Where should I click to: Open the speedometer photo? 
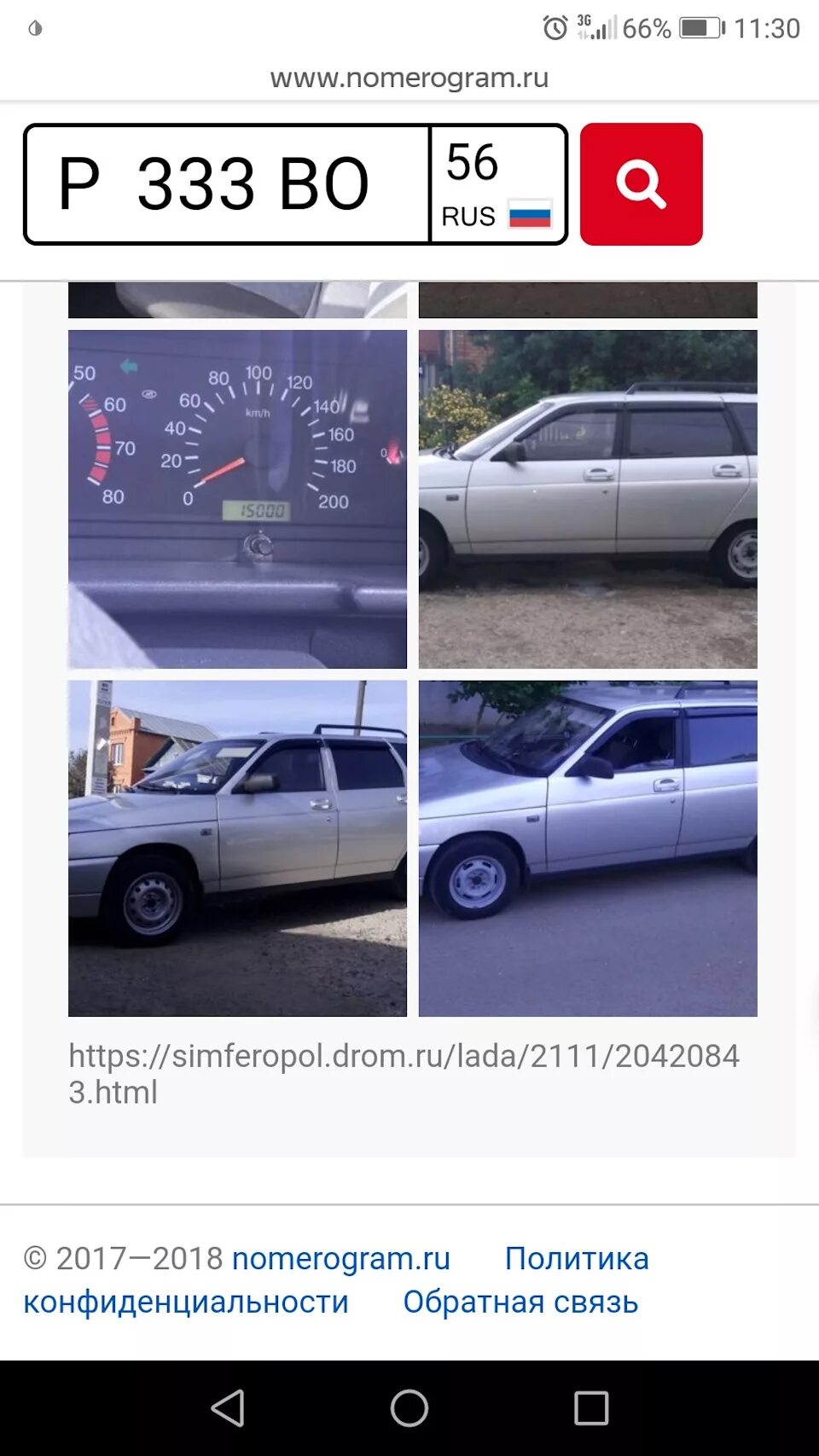point(237,499)
